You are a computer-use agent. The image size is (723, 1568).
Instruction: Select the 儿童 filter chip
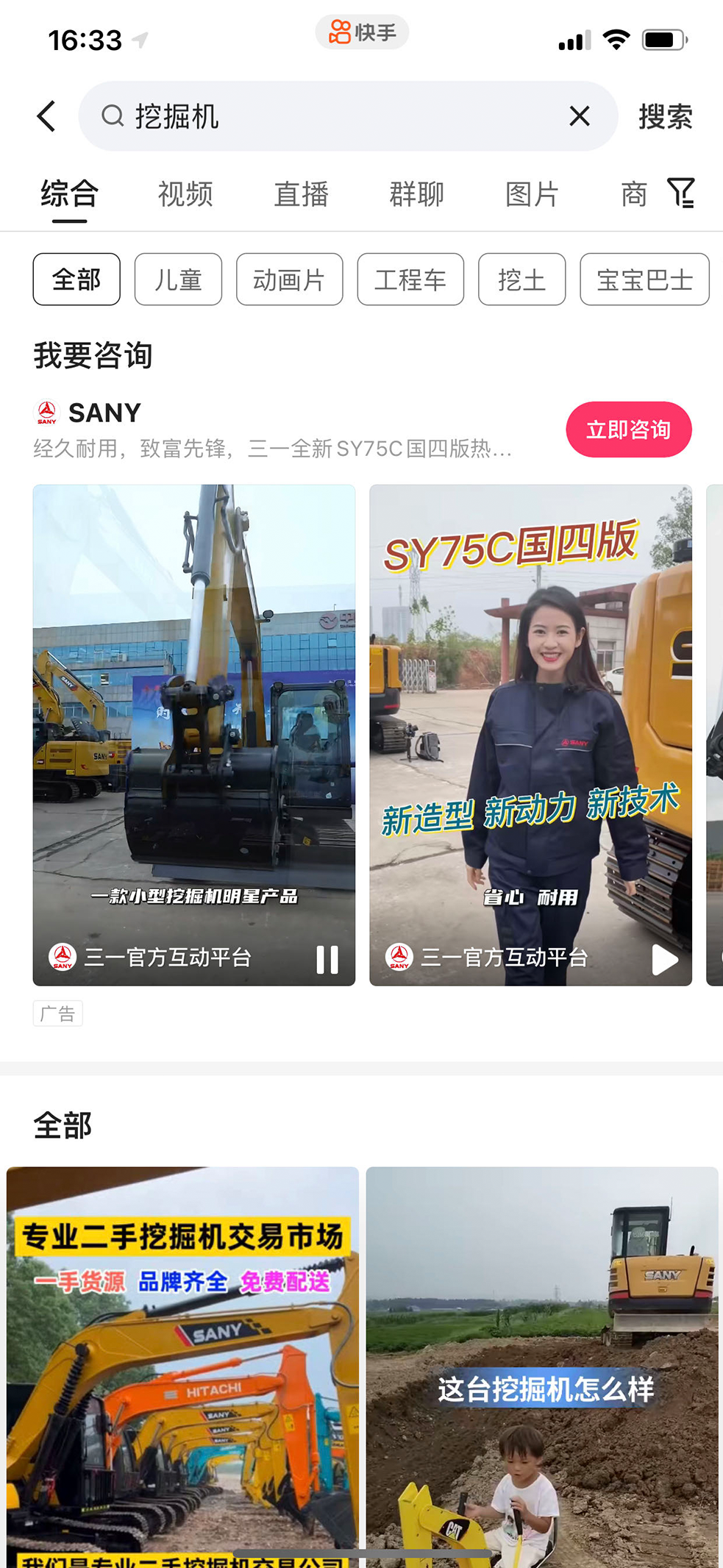pos(178,279)
